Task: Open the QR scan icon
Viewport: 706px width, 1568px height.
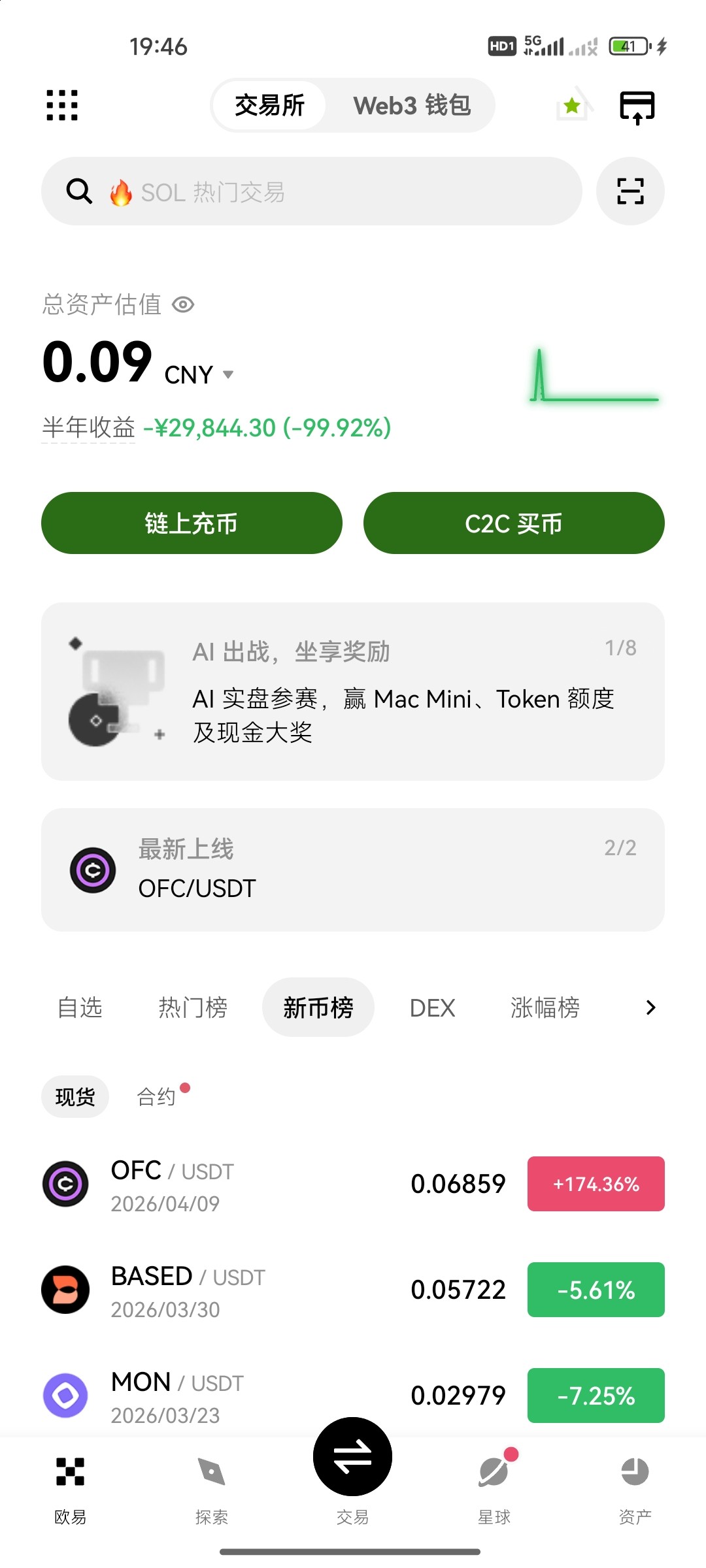Action: pos(630,191)
